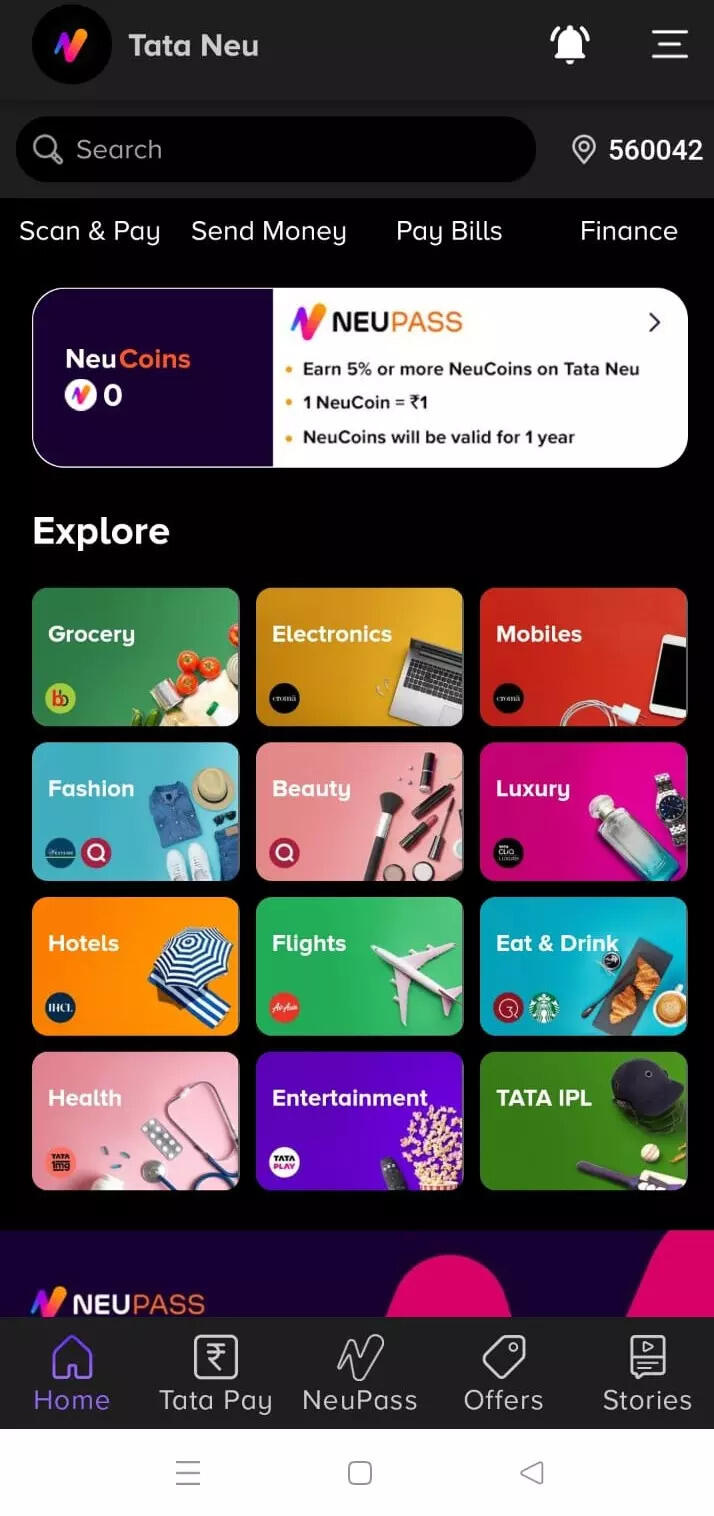Open the Electronics category tile
Image resolution: width=714 pixels, height=1516 pixels.
[x=360, y=657]
